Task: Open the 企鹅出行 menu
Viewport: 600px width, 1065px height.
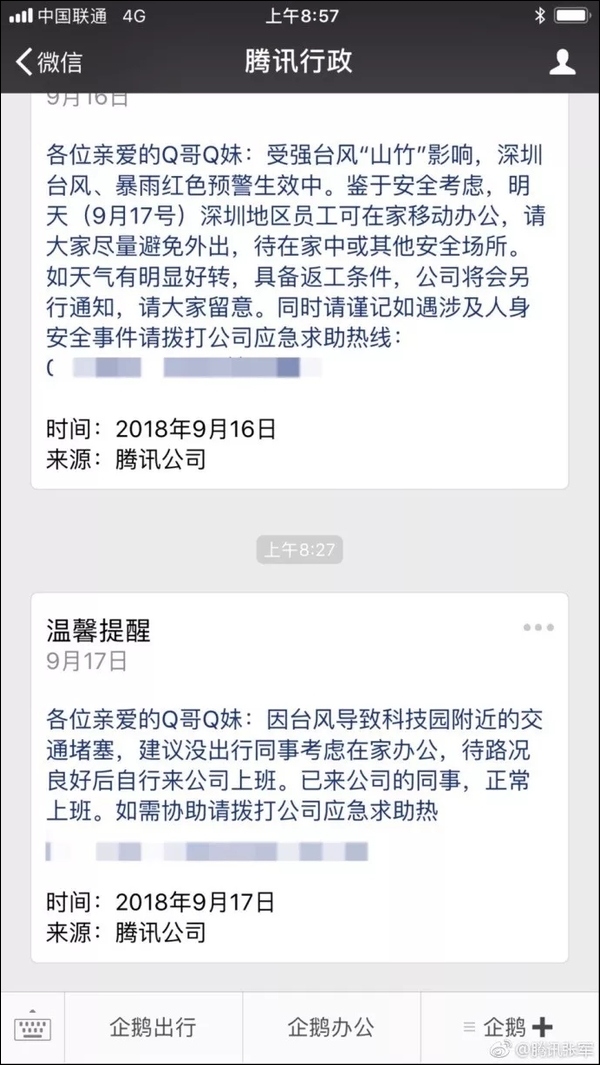Action: click(154, 1027)
